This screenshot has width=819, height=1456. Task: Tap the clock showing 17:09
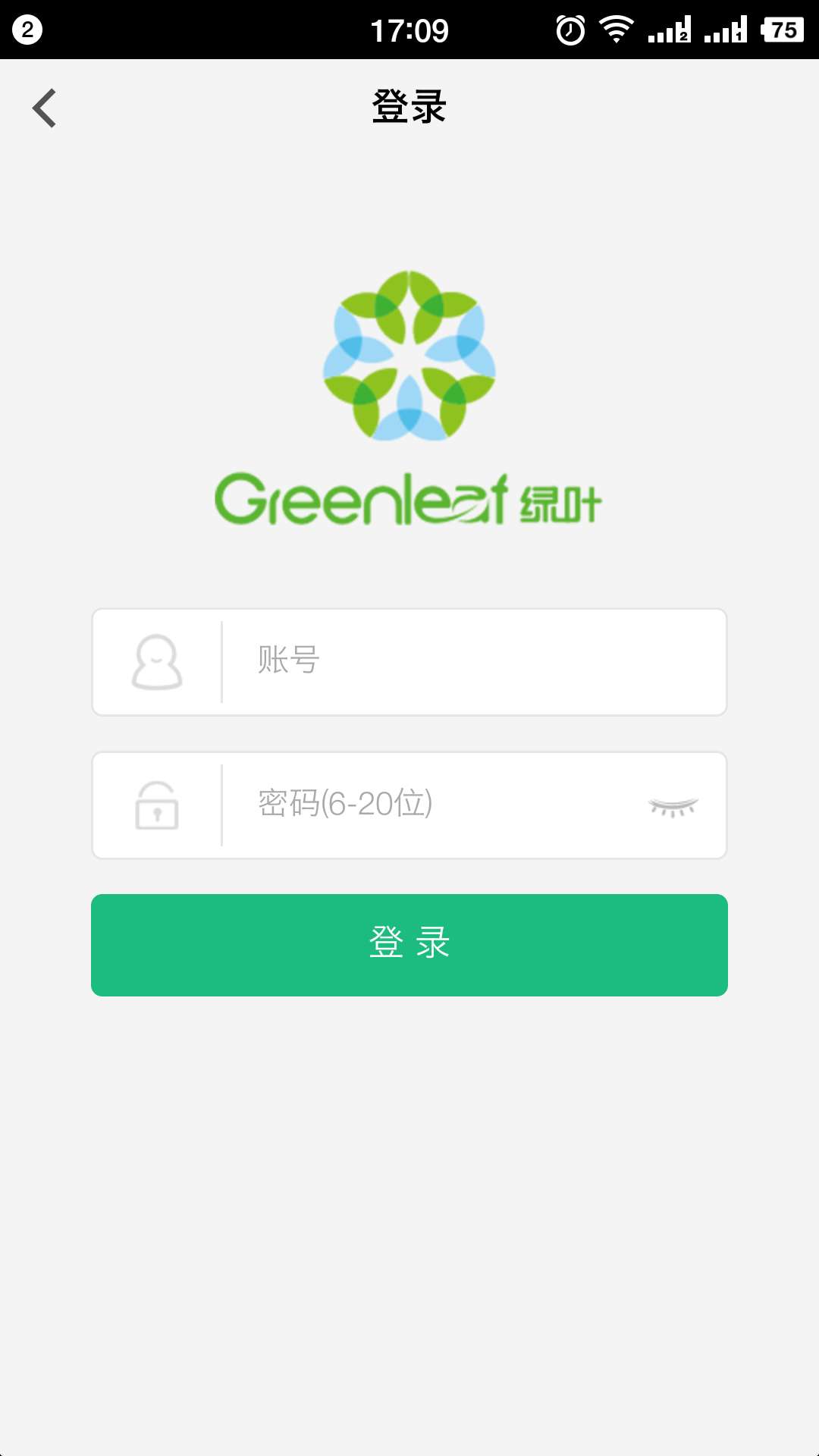point(409,29)
